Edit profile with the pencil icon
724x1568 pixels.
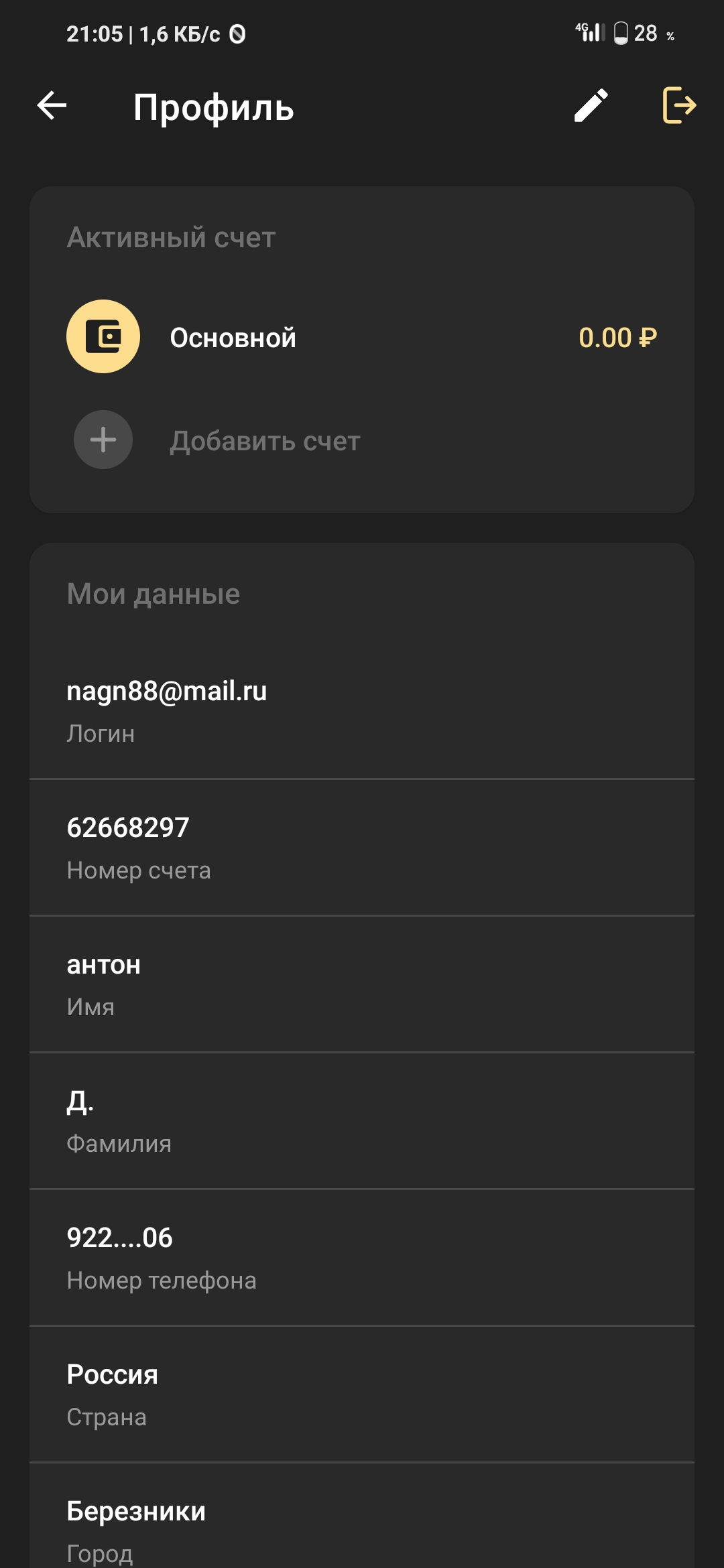(591, 106)
